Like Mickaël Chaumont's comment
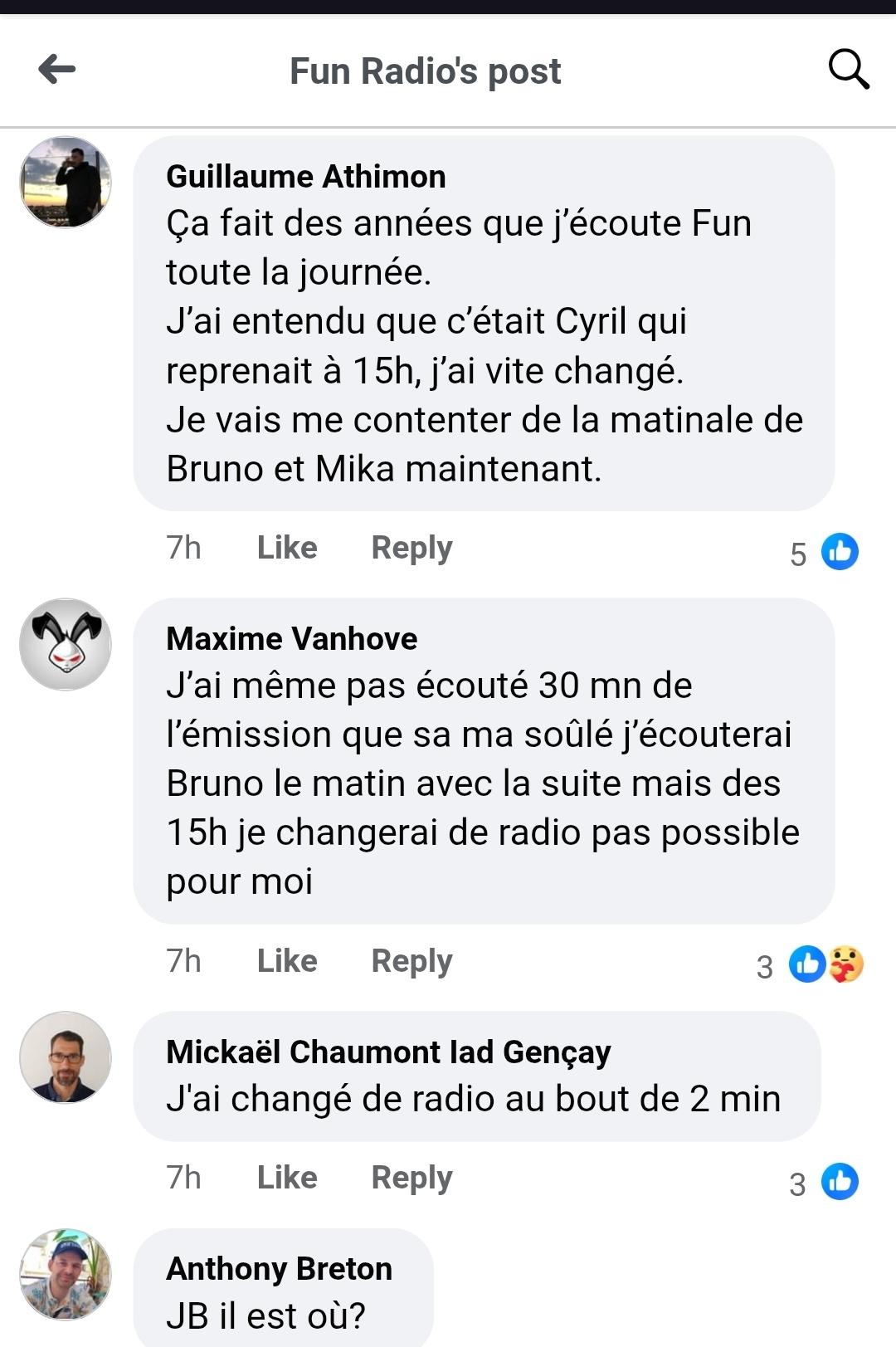The width and height of the screenshot is (896, 1347). coord(287,1178)
